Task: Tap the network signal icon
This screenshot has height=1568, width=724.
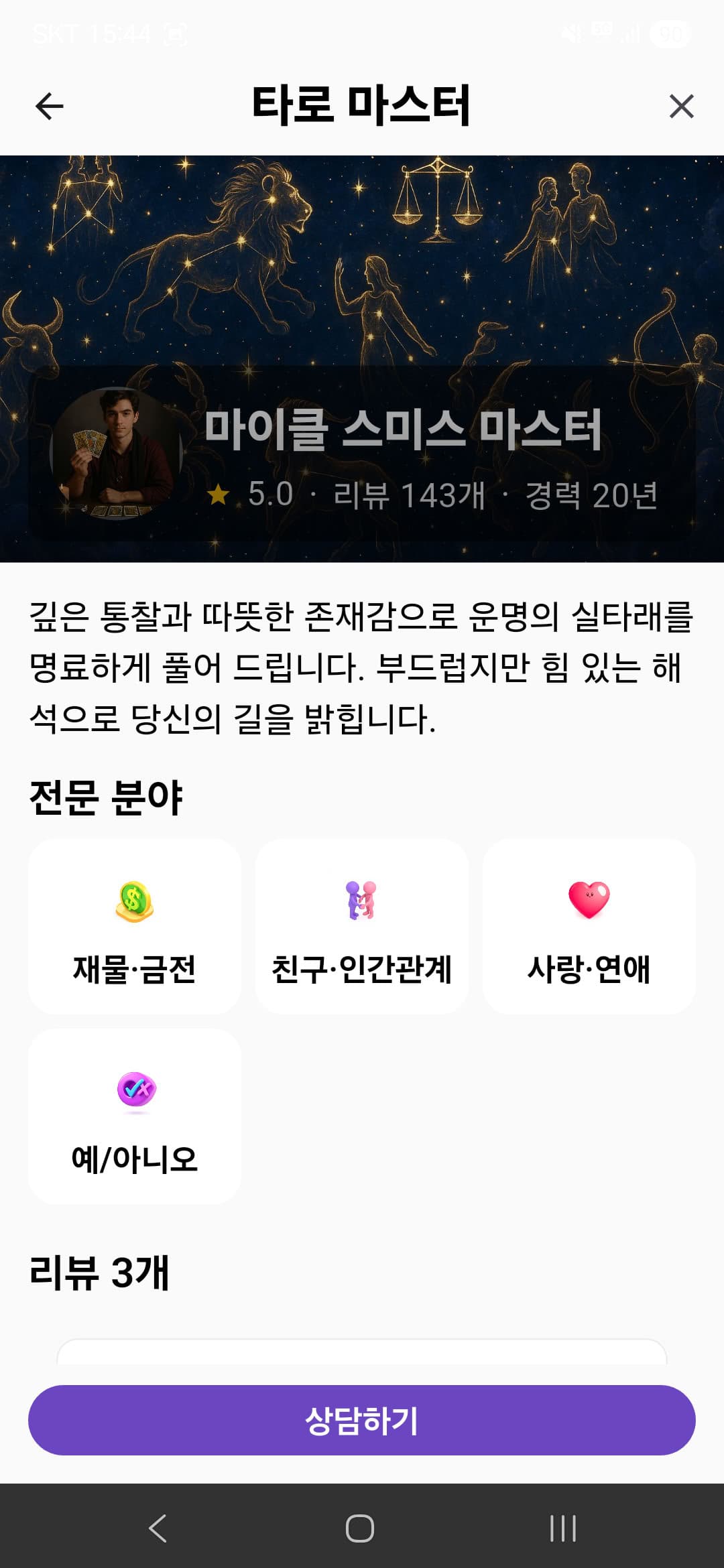Action: click(x=630, y=31)
